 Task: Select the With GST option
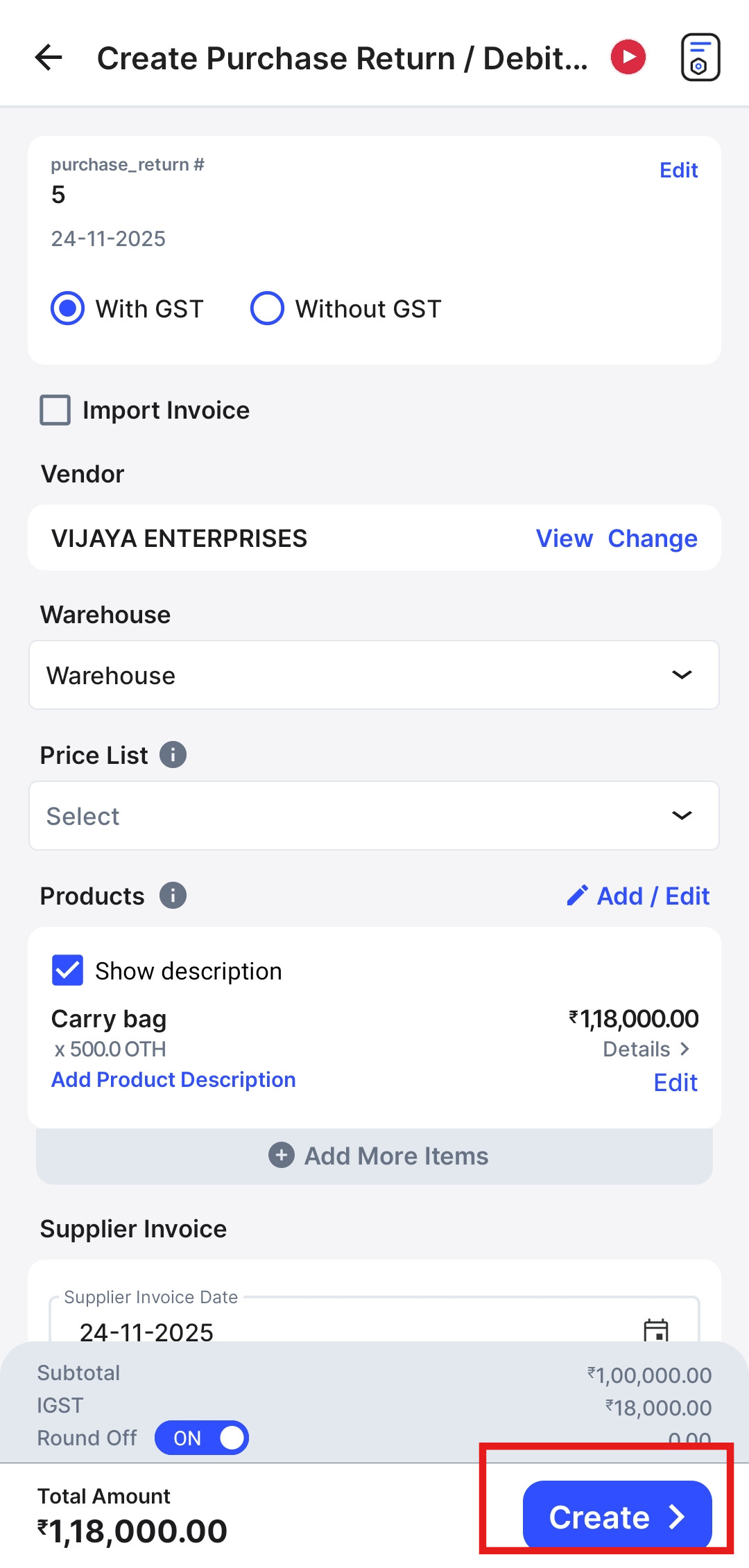pyautogui.click(x=68, y=308)
